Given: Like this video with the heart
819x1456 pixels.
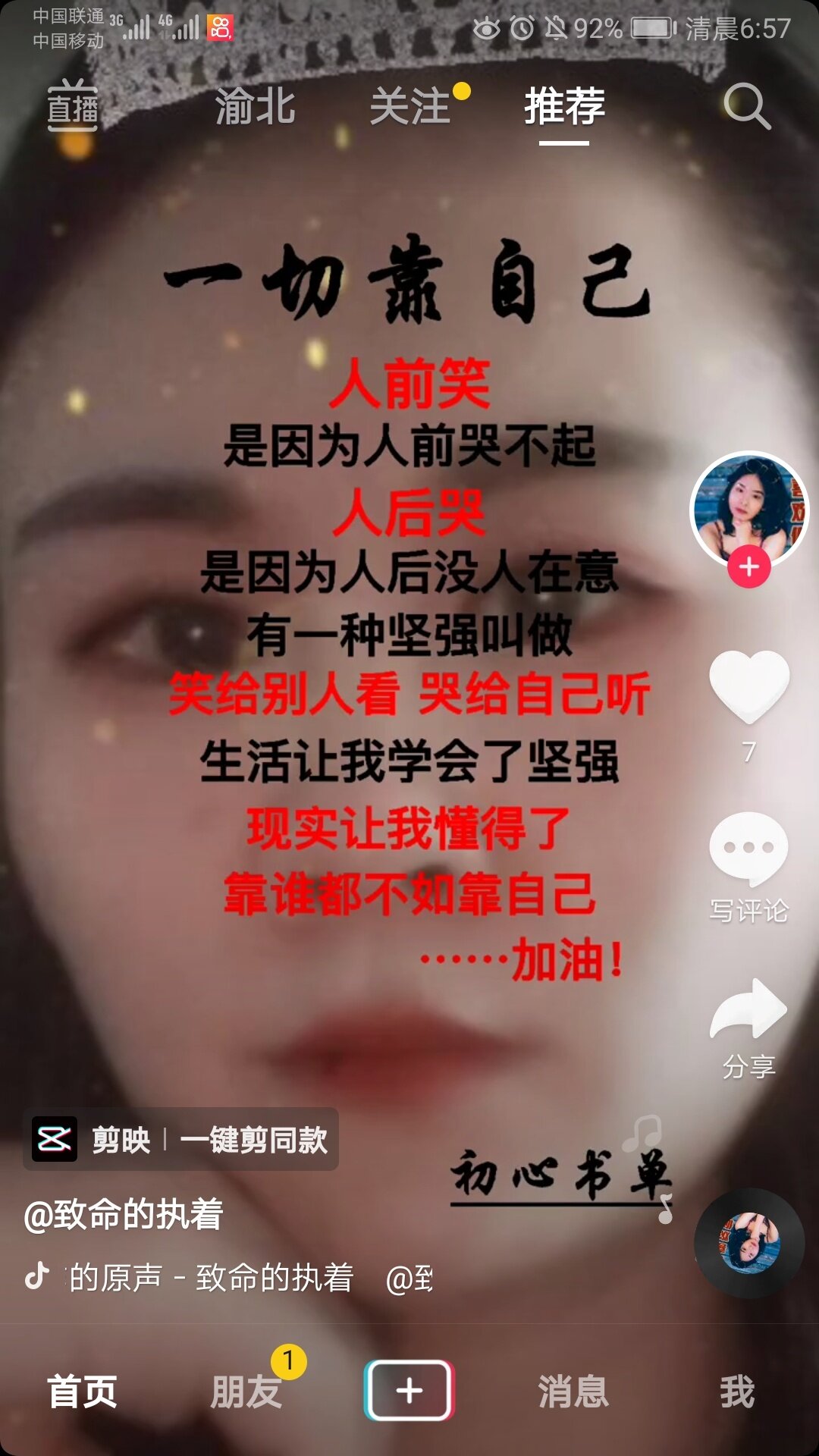Looking at the screenshot, I should point(748,684).
